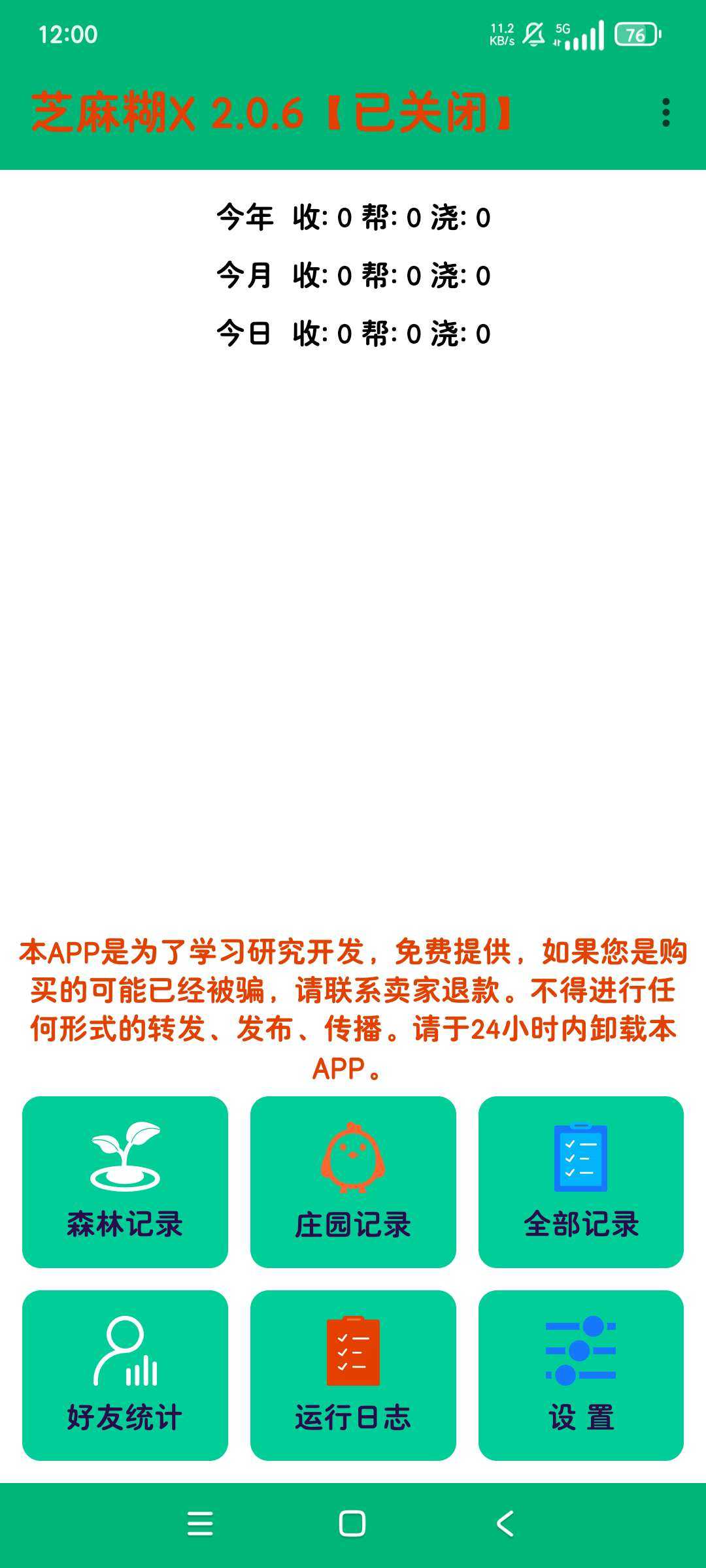Go back using the system back button

pos(505,1524)
